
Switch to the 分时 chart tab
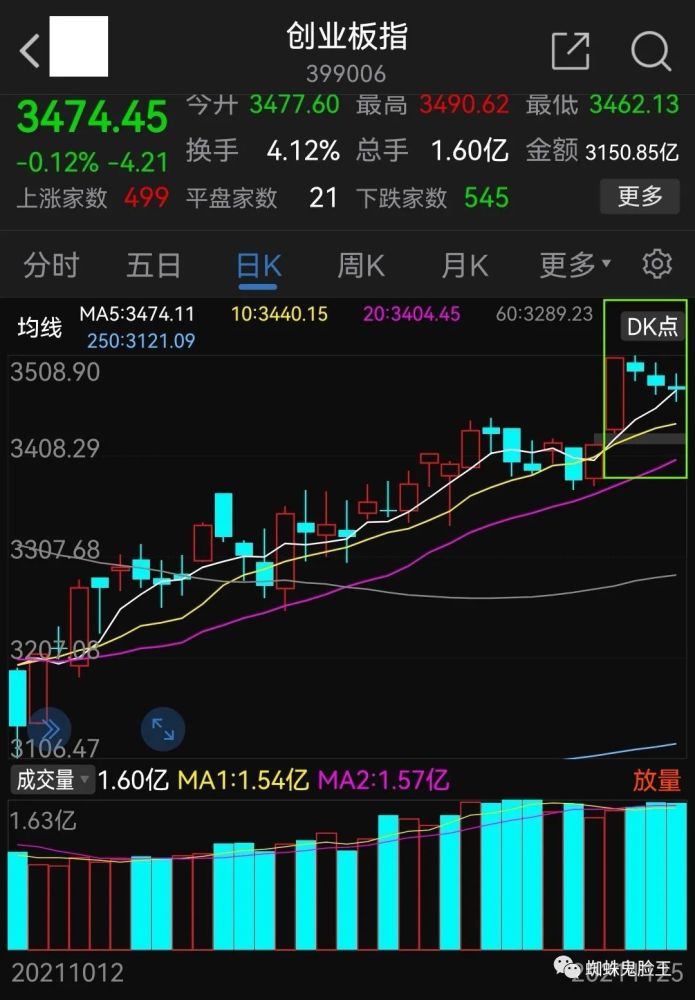coord(51,265)
